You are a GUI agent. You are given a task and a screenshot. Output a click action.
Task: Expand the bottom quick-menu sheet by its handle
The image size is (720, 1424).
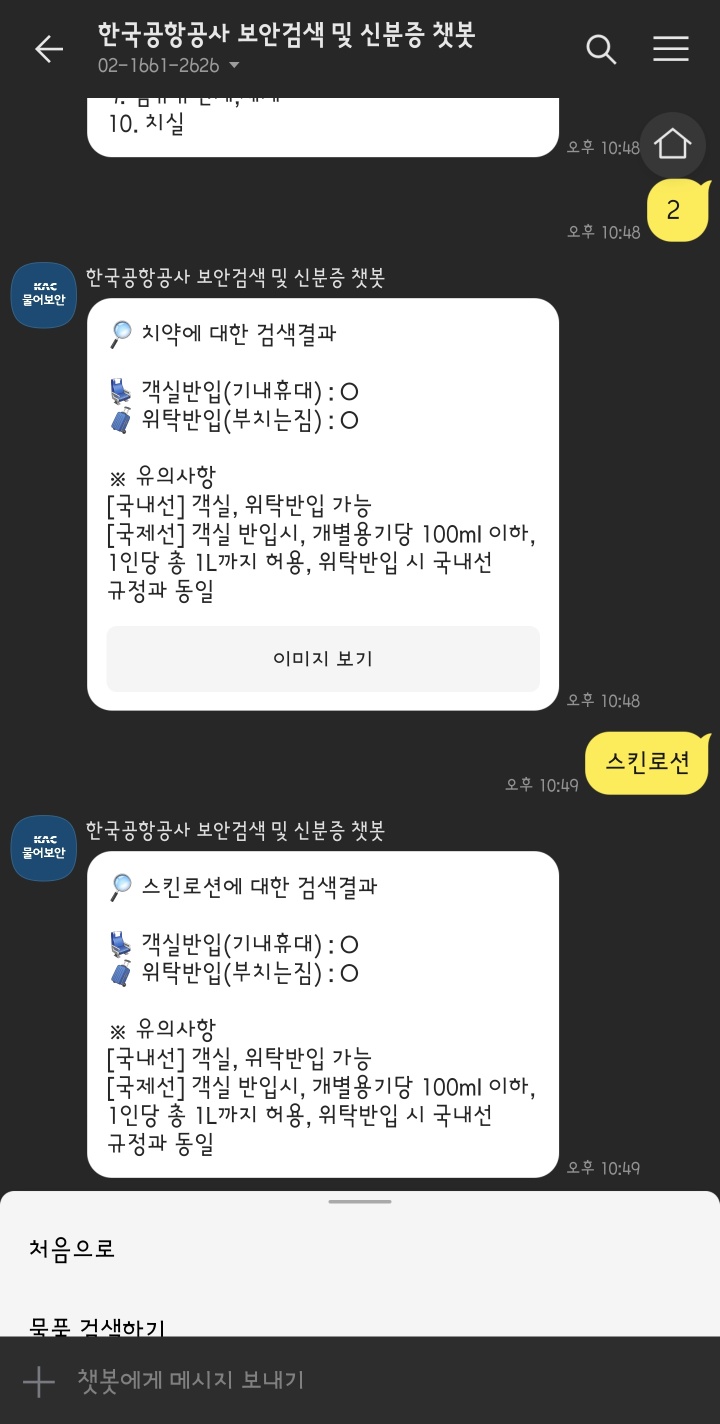pyautogui.click(x=360, y=1202)
